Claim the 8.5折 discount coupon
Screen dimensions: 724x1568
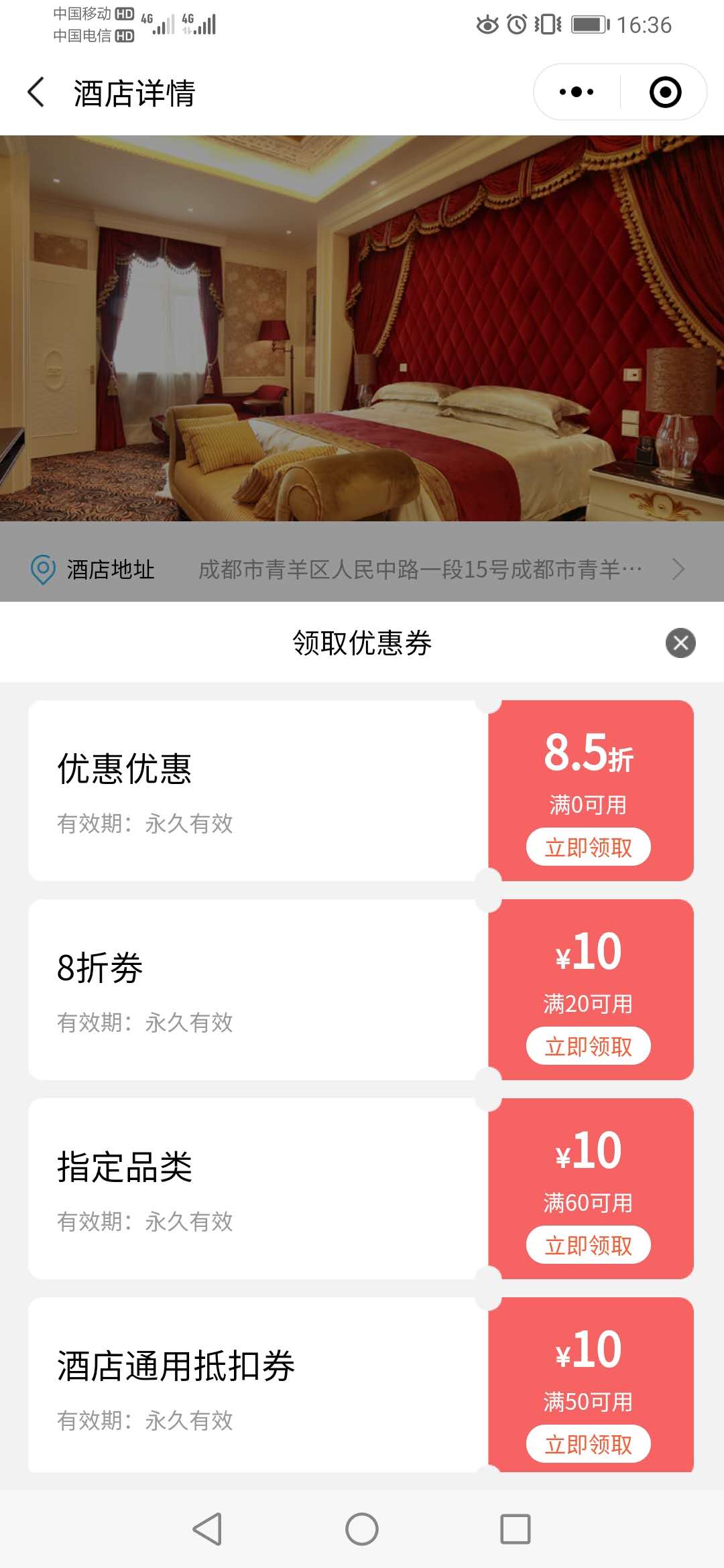click(x=589, y=847)
